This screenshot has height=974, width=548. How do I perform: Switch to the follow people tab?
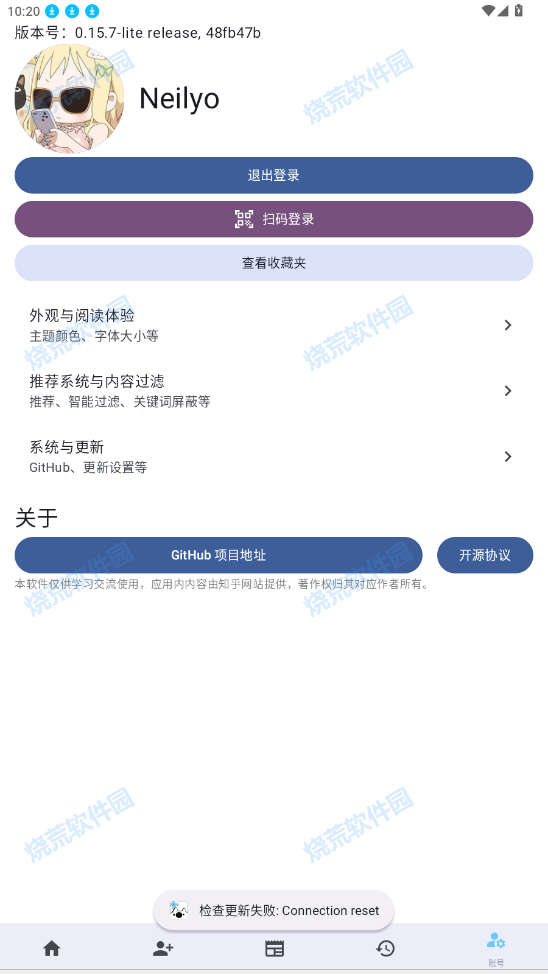click(x=163, y=948)
